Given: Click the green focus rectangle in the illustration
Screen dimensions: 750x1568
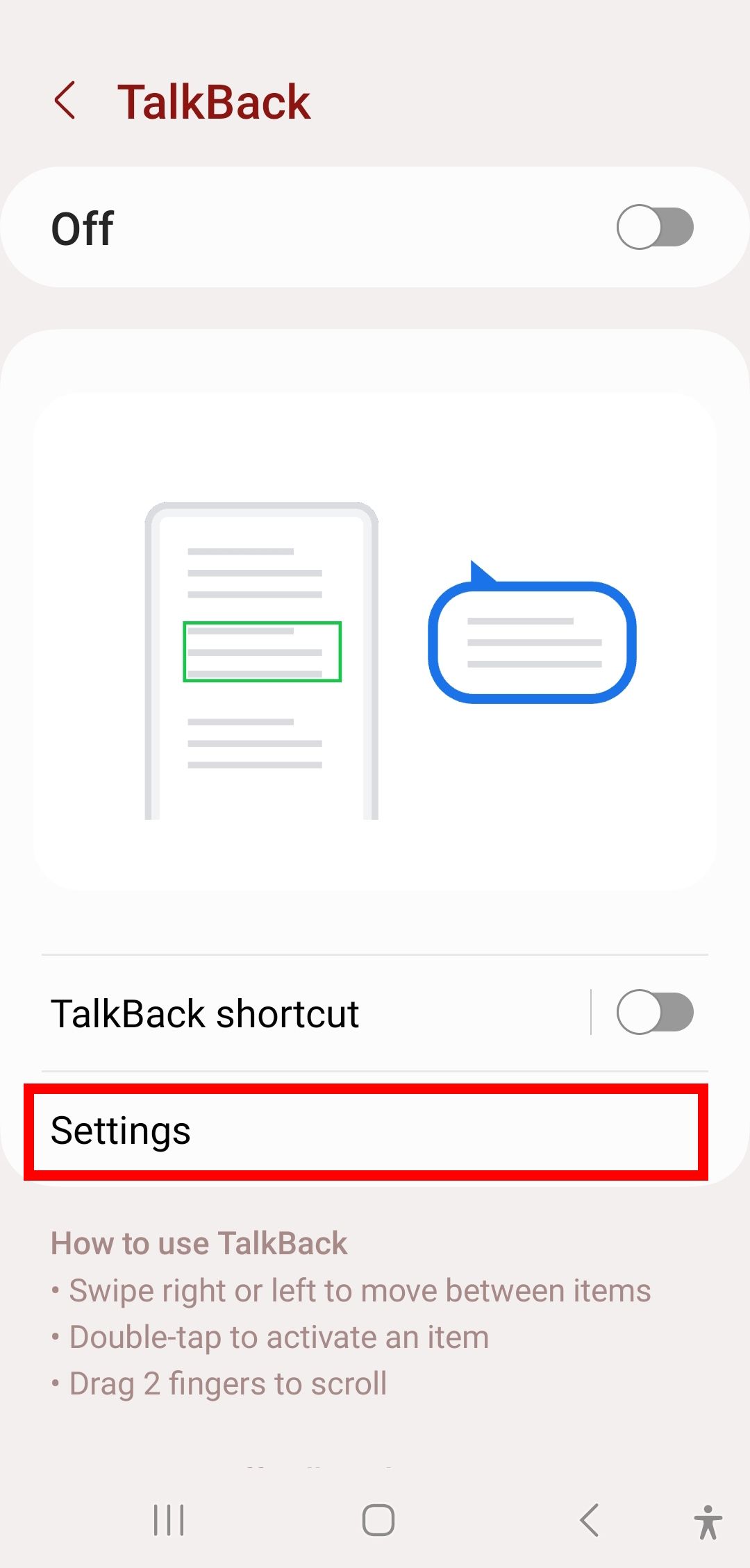Looking at the screenshot, I should pos(262,650).
